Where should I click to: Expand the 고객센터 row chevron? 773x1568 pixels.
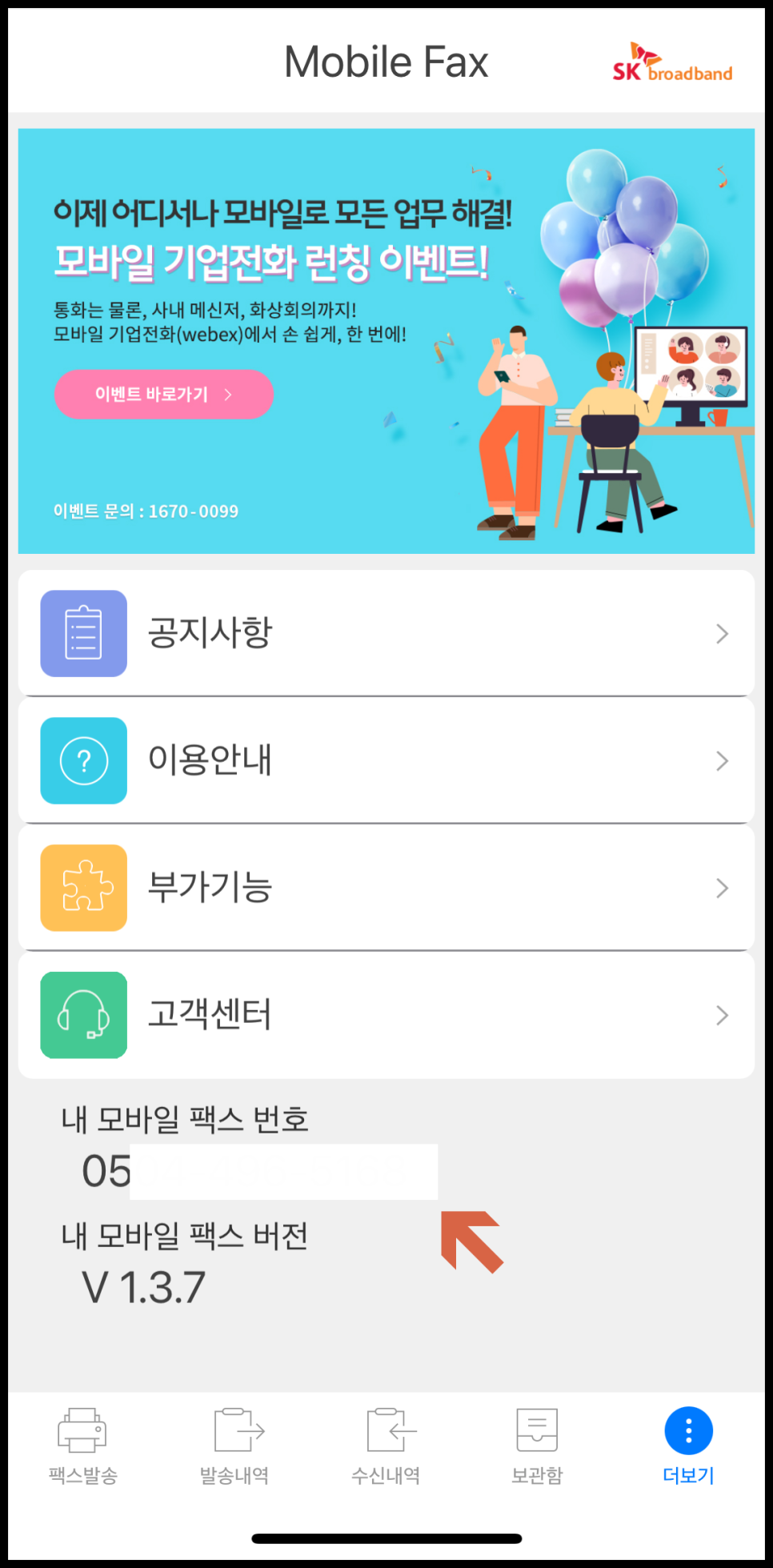click(x=721, y=1015)
